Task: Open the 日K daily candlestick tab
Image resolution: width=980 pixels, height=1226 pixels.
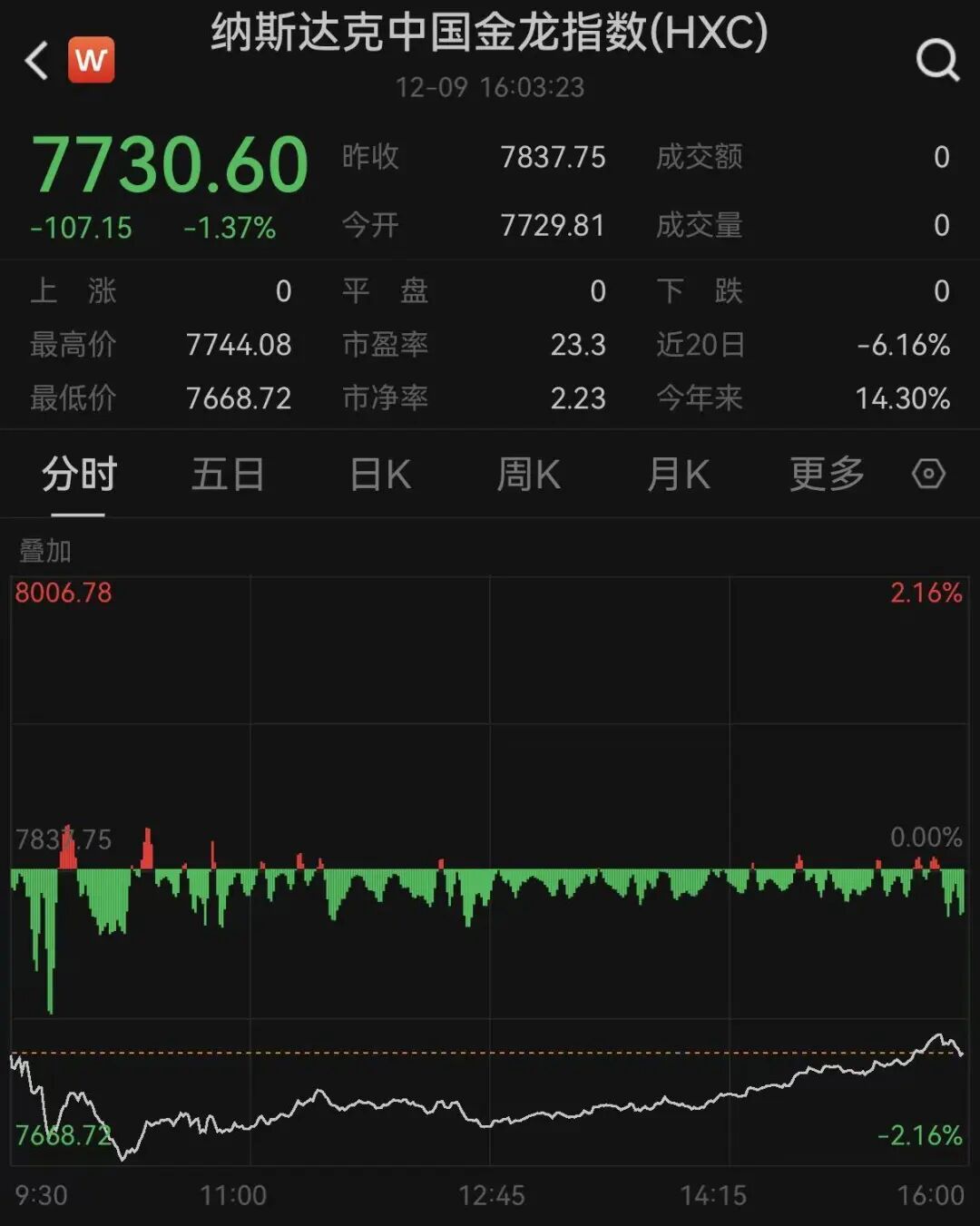Action: pyautogui.click(x=380, y=474)
